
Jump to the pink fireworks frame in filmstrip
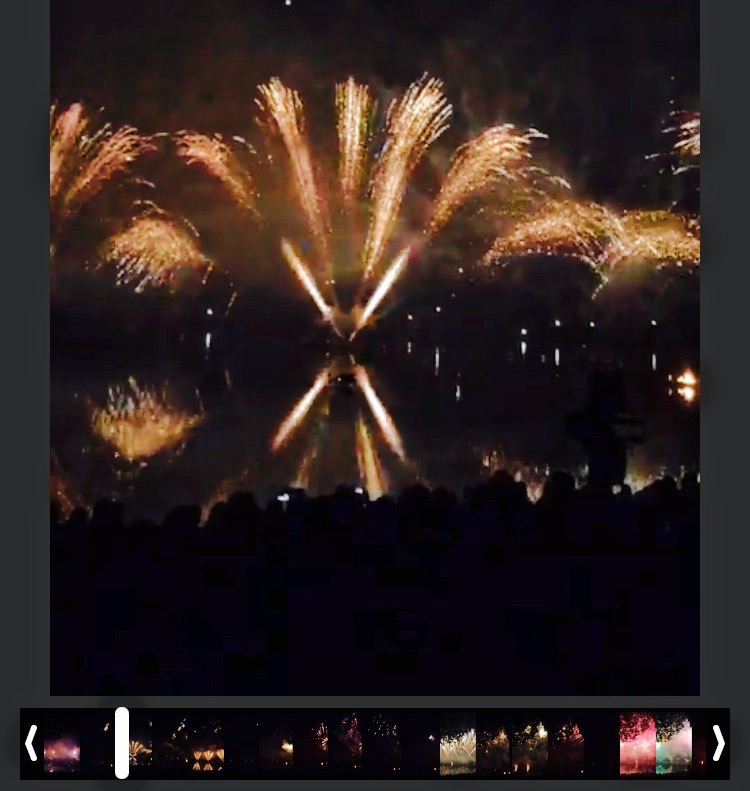(x=637, y=743)
